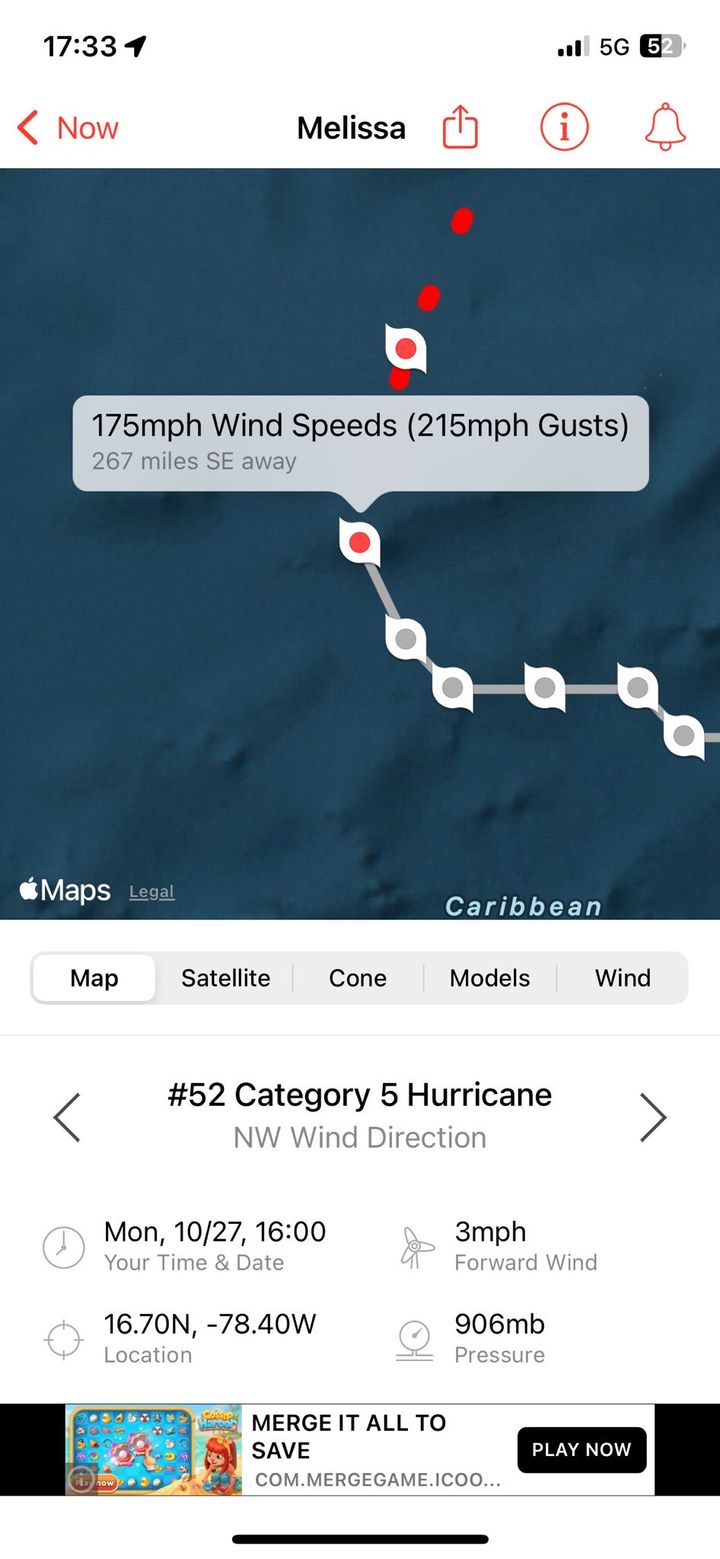
Task: Go back to the Now screen
Action: coord(68,128)
